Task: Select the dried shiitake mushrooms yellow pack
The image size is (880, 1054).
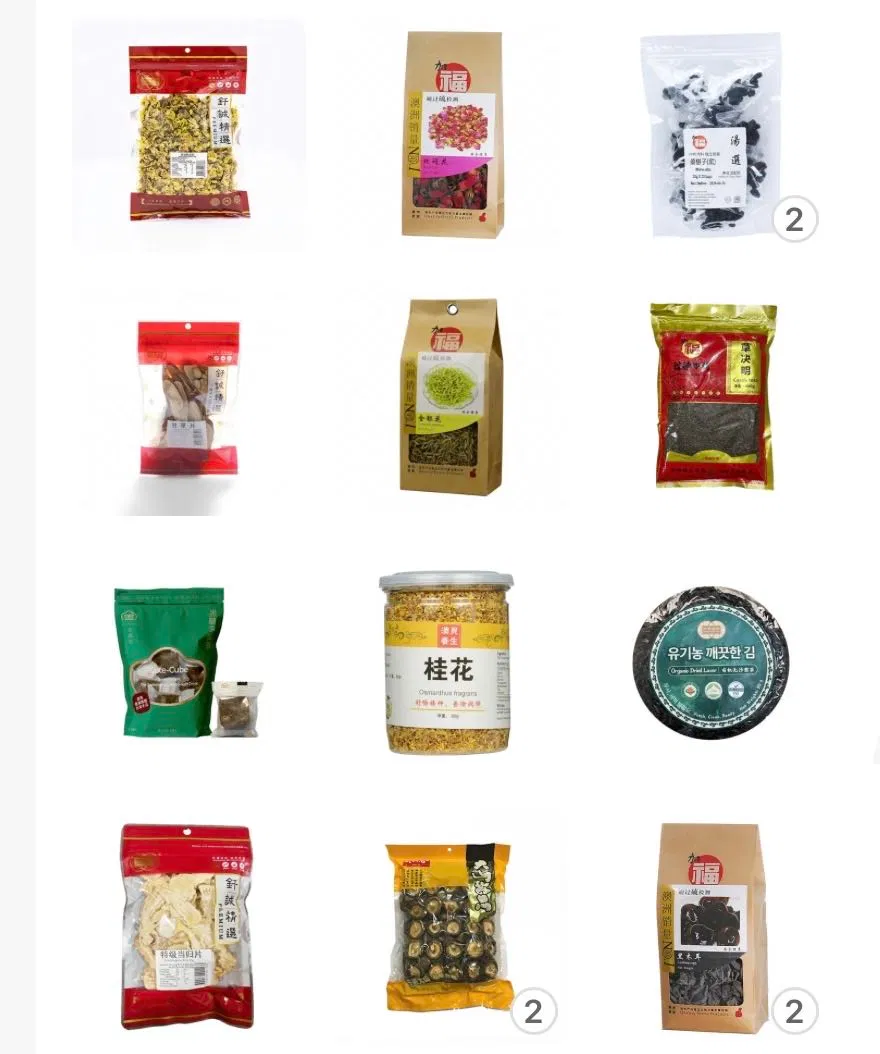Action: [x=449, y=926]
